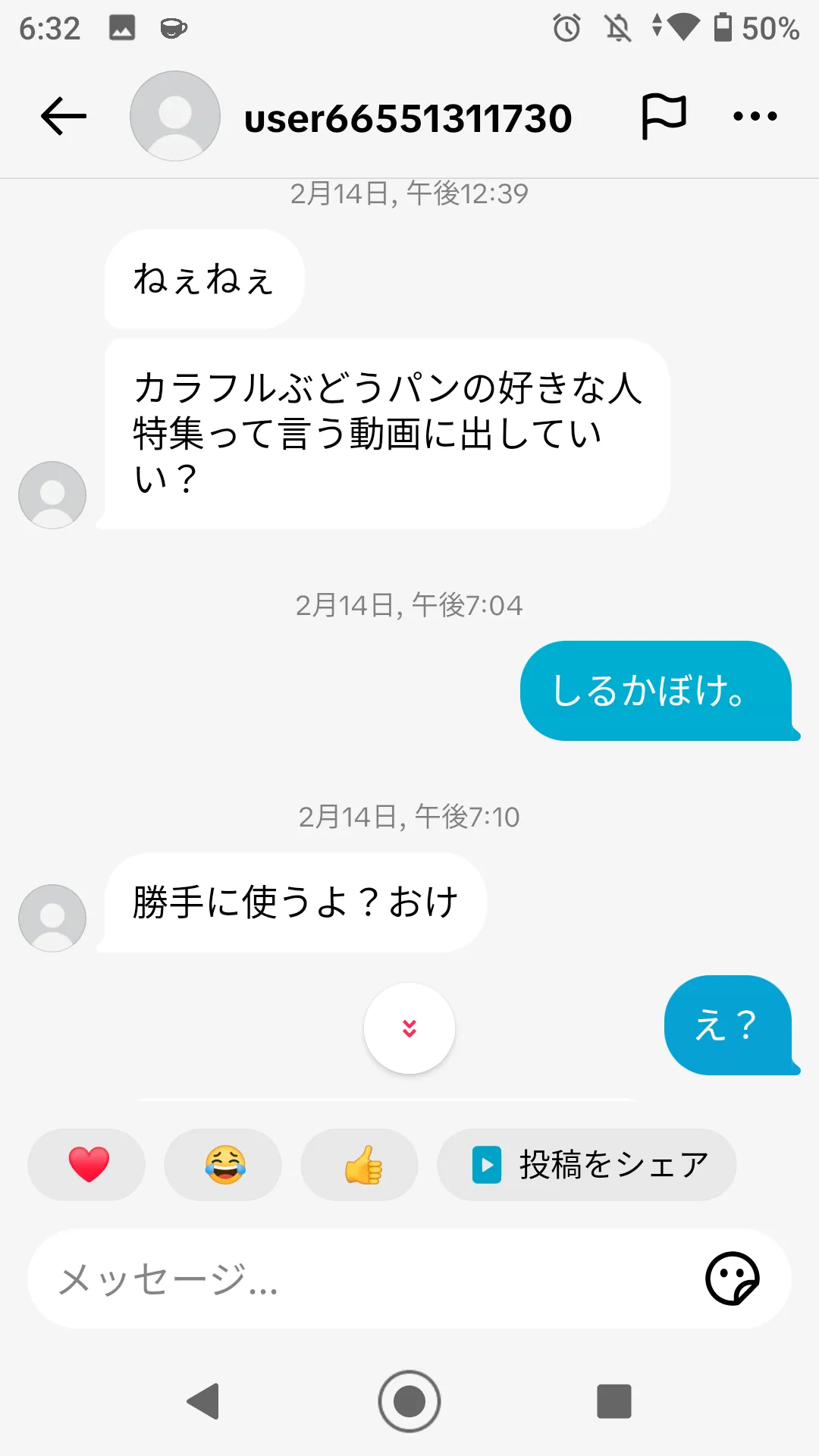Go back from this chat
819x1456 pixels.
pyautogui.click(x=64, y=116)
